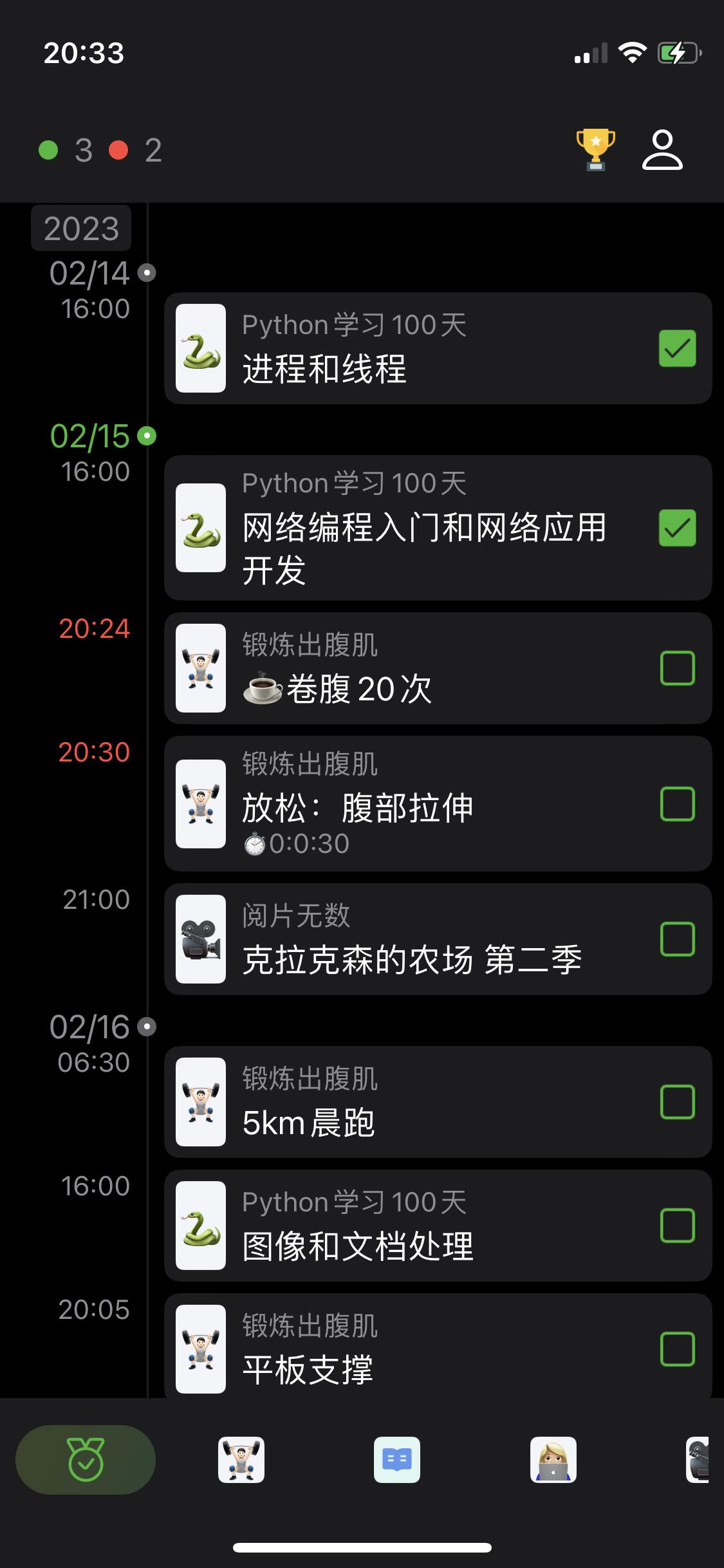Complete the 克拉克森的农场 第二季 task

[x=677, y=939]
